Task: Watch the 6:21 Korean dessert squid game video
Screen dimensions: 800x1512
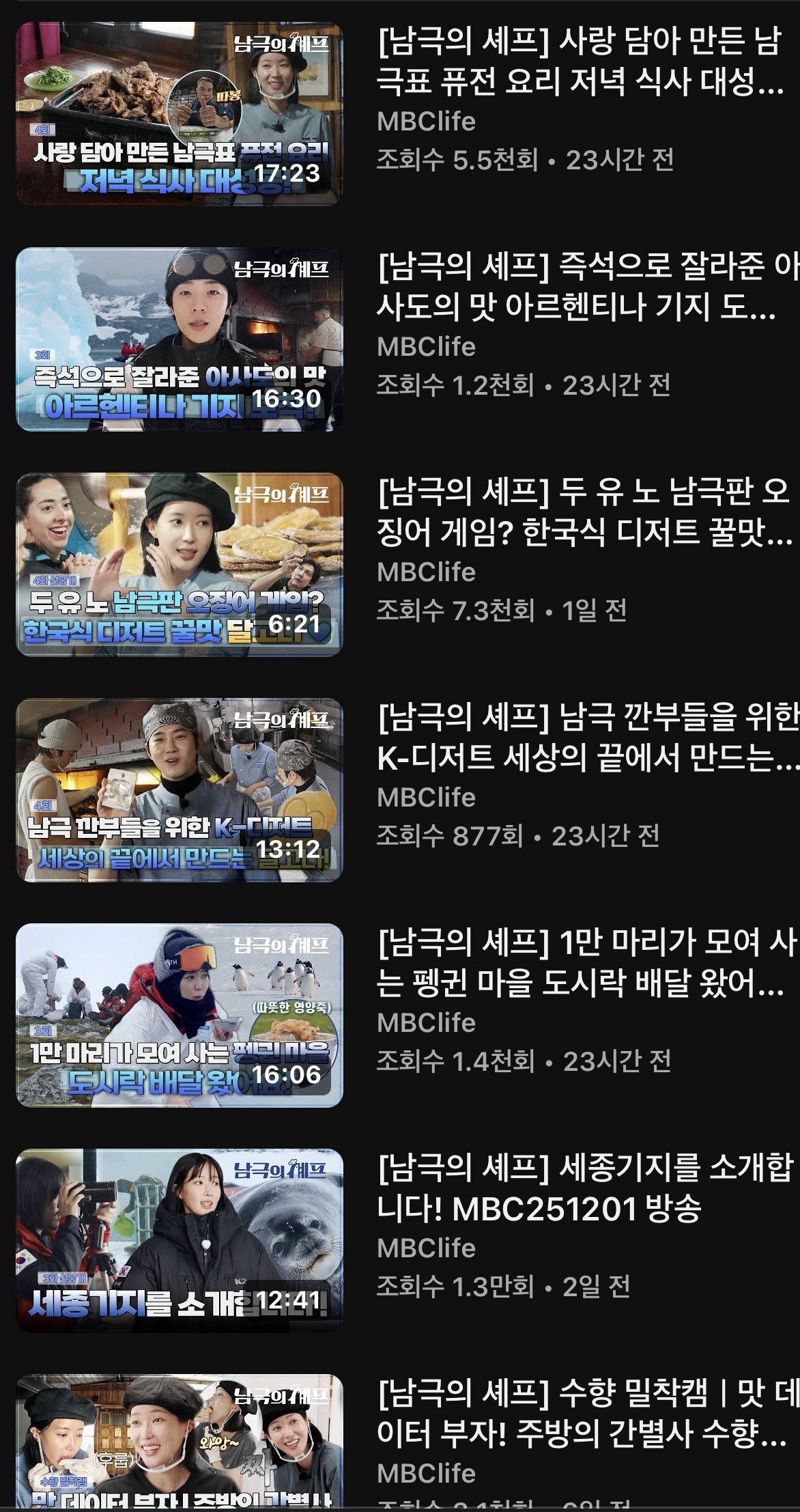Action: (179, 564)
